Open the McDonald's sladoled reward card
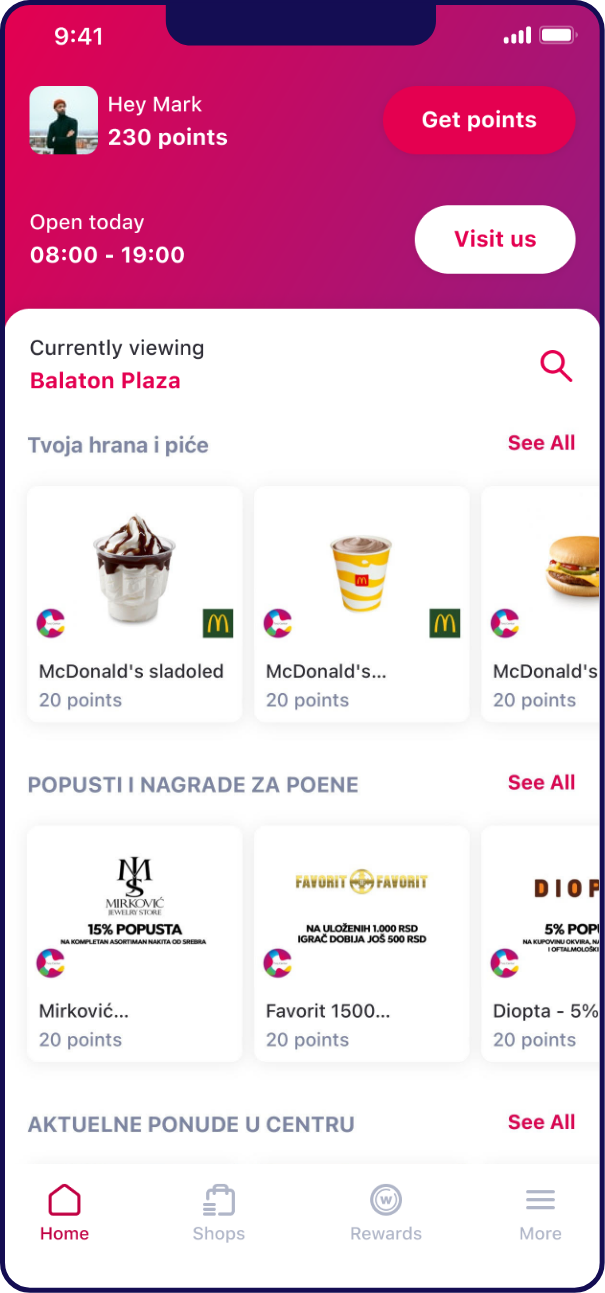This screenshot has width=605, height=1293. point(135,604)
